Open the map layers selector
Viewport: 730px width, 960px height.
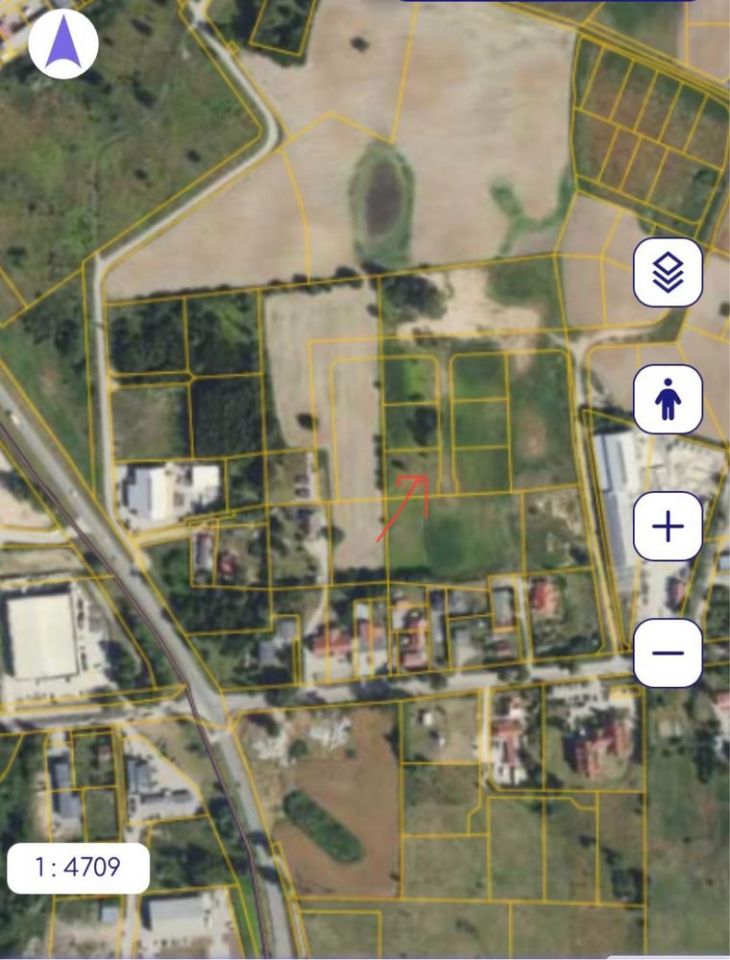[668, 272]
